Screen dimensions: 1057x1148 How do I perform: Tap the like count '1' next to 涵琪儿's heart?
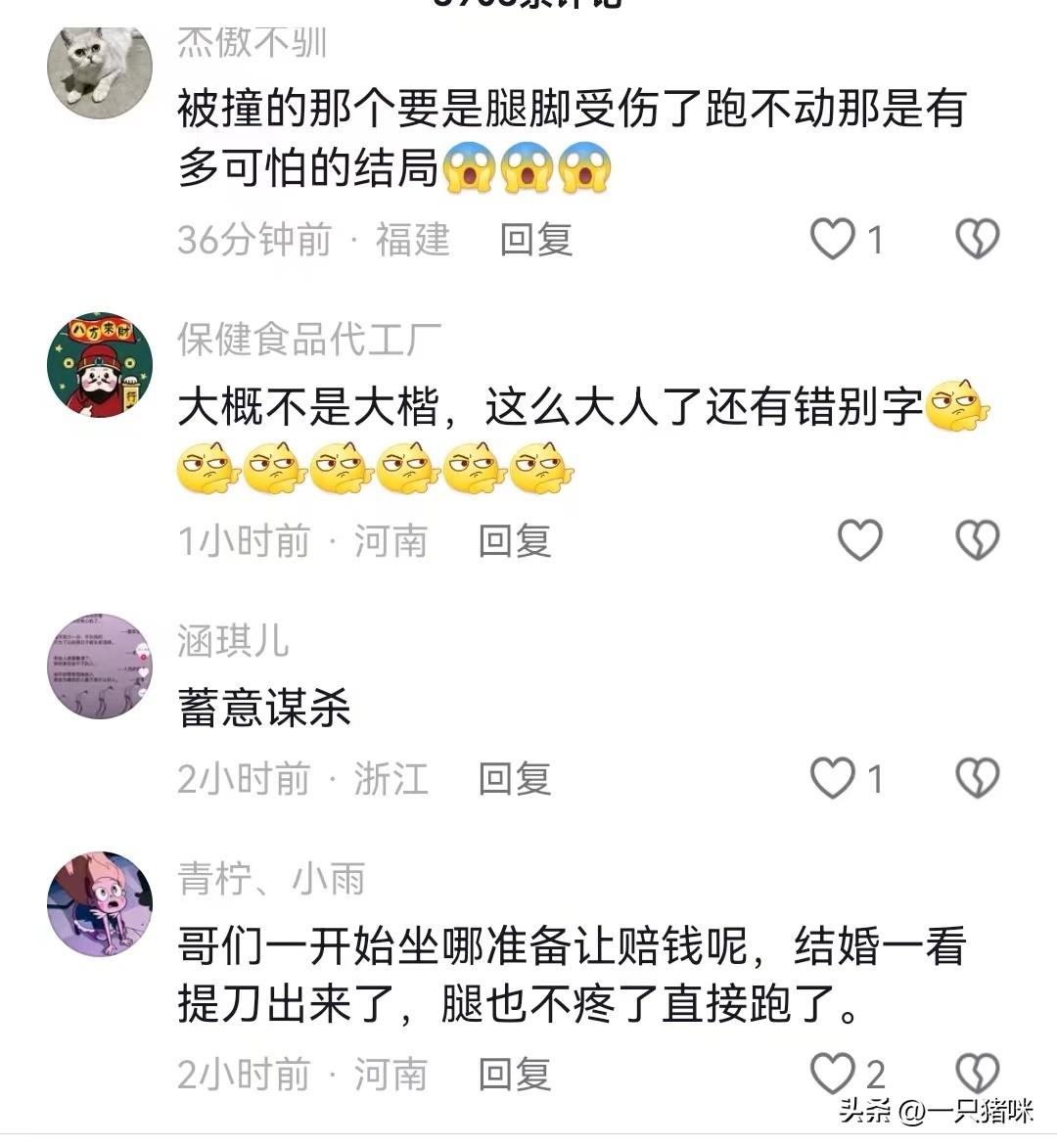point(876,778)
